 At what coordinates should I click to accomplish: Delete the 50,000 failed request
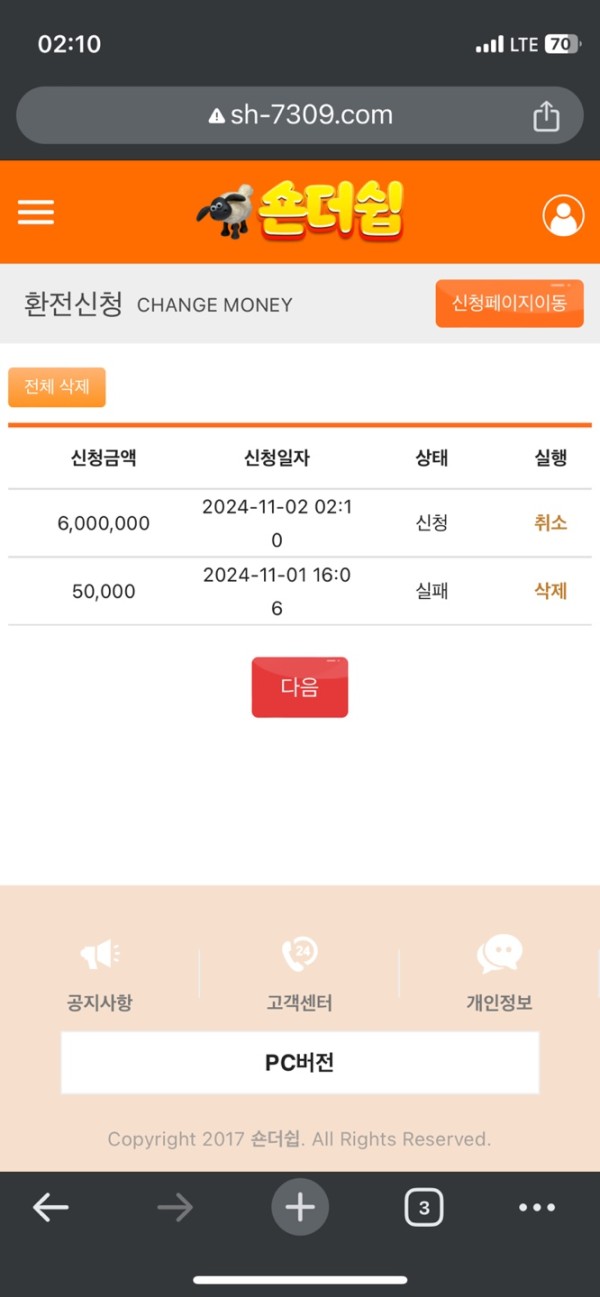[x=550, y=591]
